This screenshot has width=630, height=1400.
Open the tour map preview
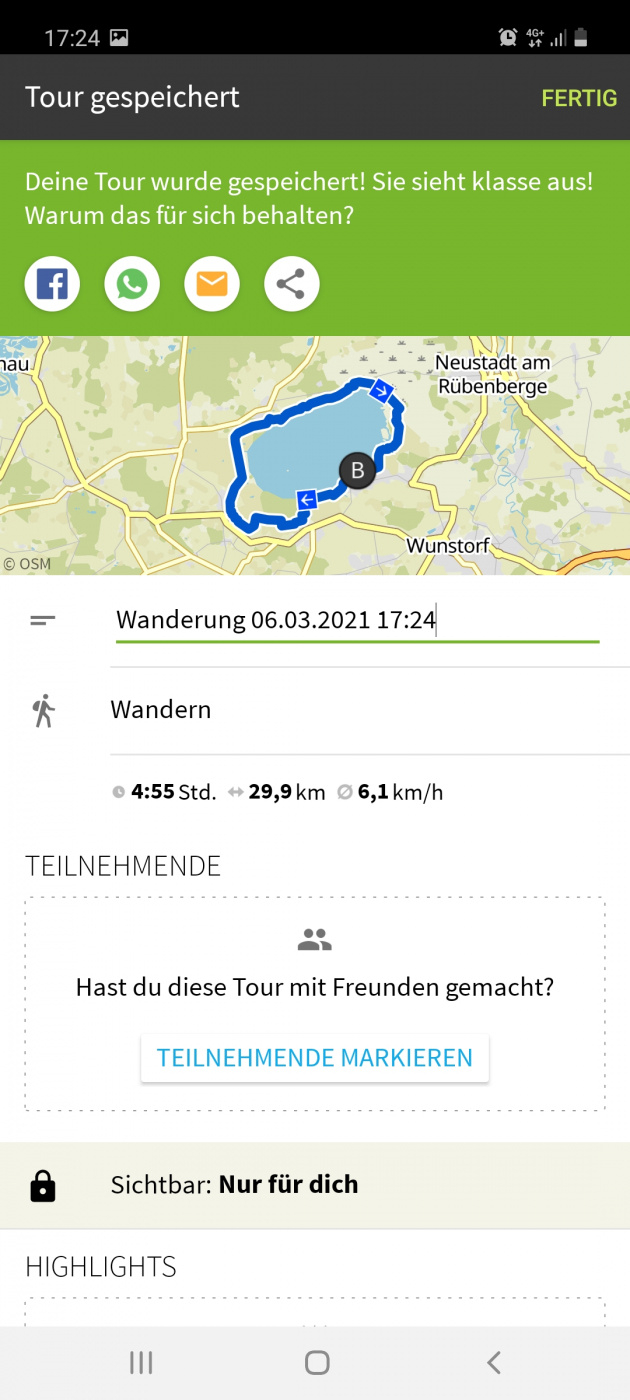[x=315, y=455]
